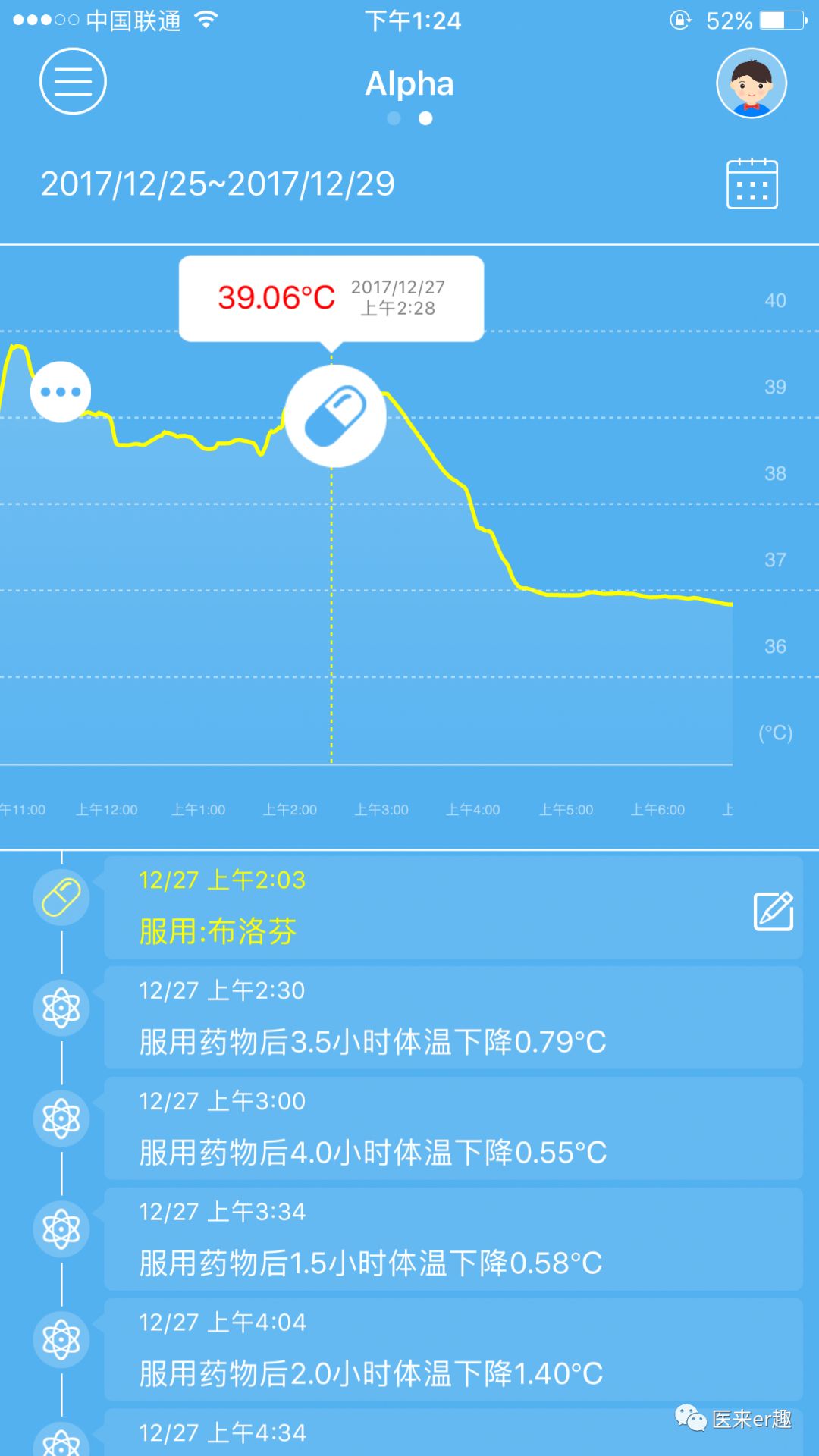The height and width of the screenshot is (1456, 819).
Task: Expand the date range 2017/12/25~2017/12/29
Action: [218, 183]
